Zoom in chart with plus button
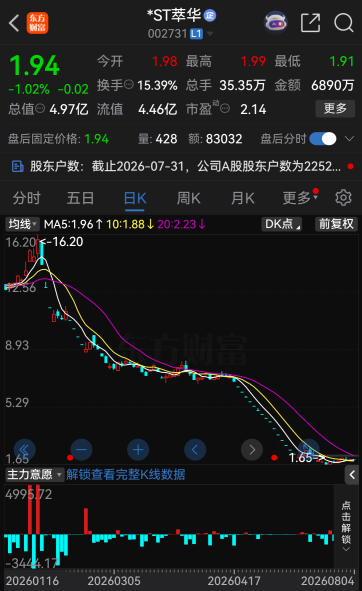Viewport: 362px width, 591px height. pos(138,450)
